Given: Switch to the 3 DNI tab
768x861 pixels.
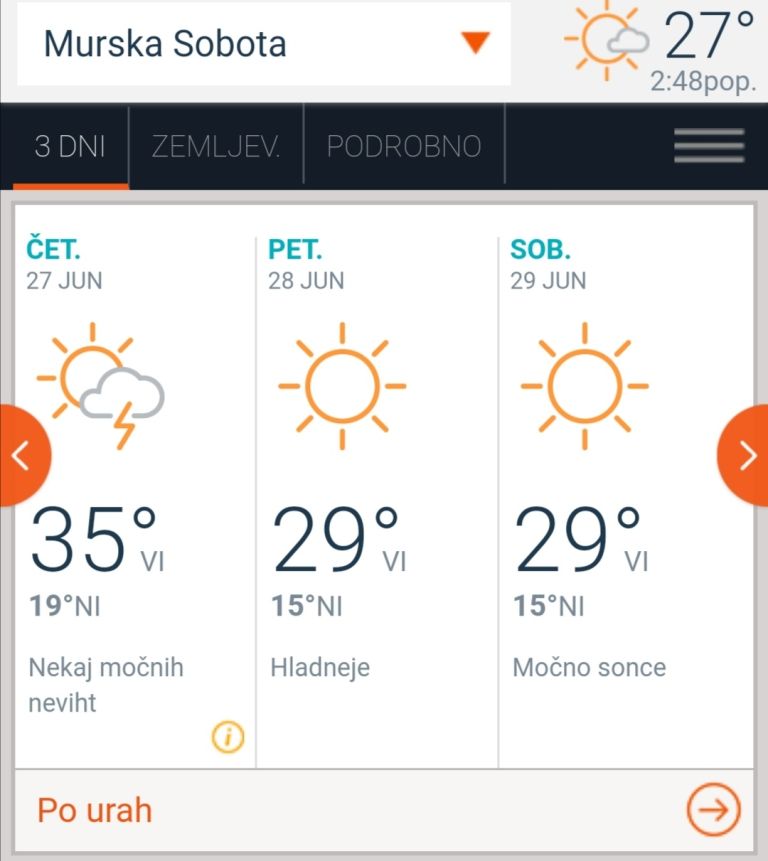Looking at the screenshot, I should (70, 146).
